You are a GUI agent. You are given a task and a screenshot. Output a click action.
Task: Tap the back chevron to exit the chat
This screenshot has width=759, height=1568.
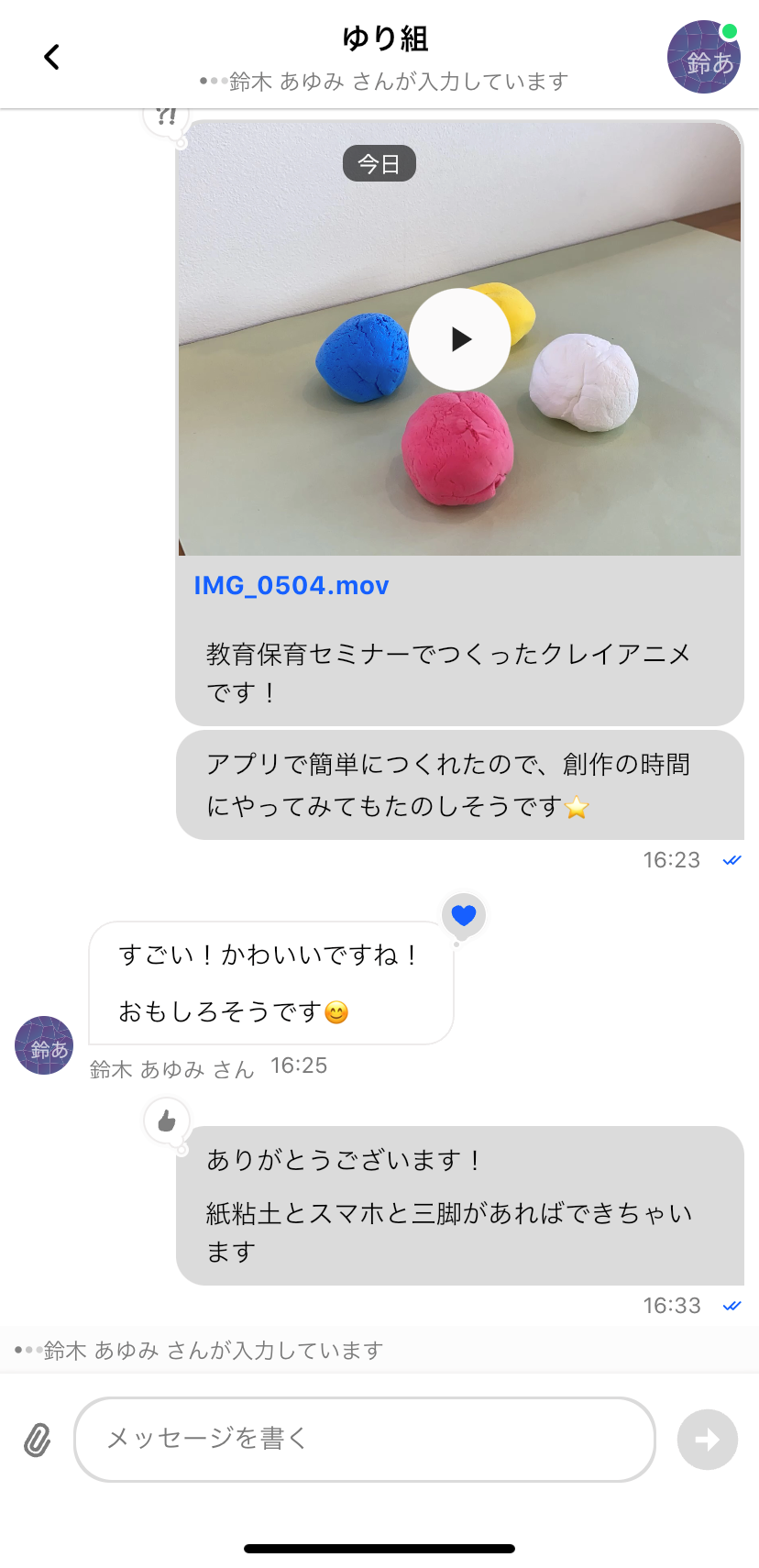pyautogui.click(x=52, y=55)
